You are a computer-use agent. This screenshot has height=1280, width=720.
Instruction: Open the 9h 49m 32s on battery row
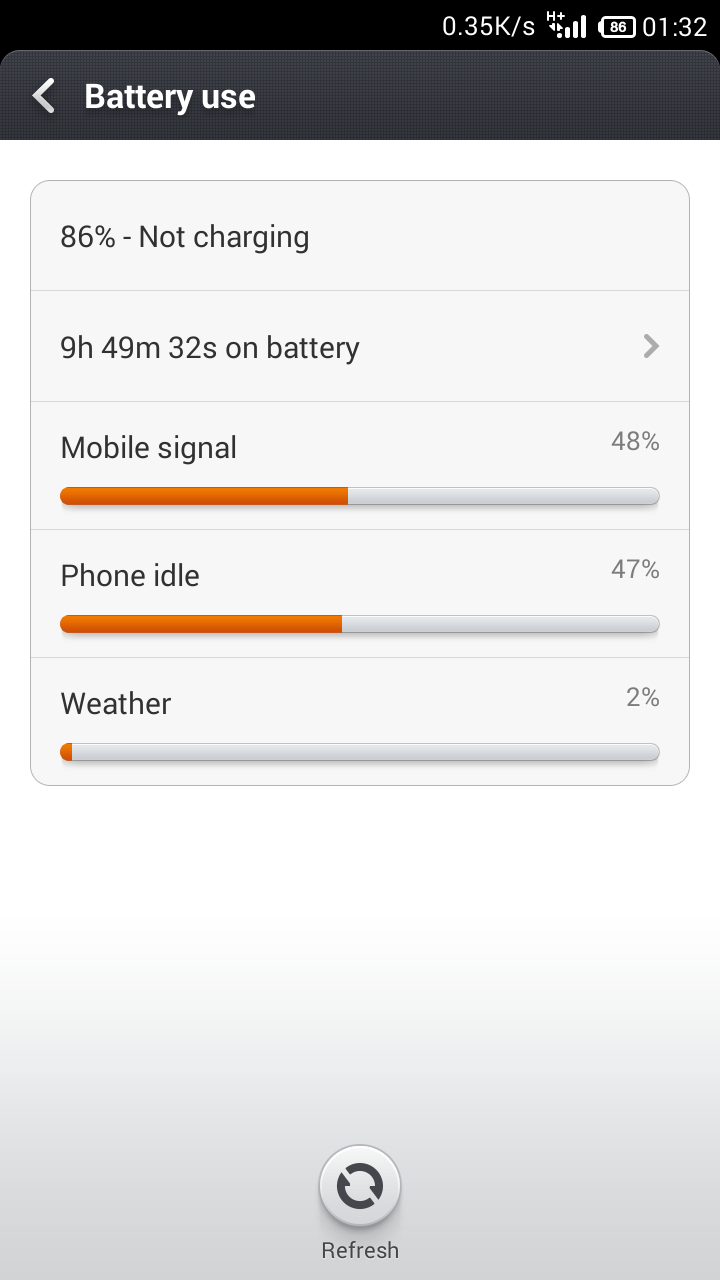(360, 347)
